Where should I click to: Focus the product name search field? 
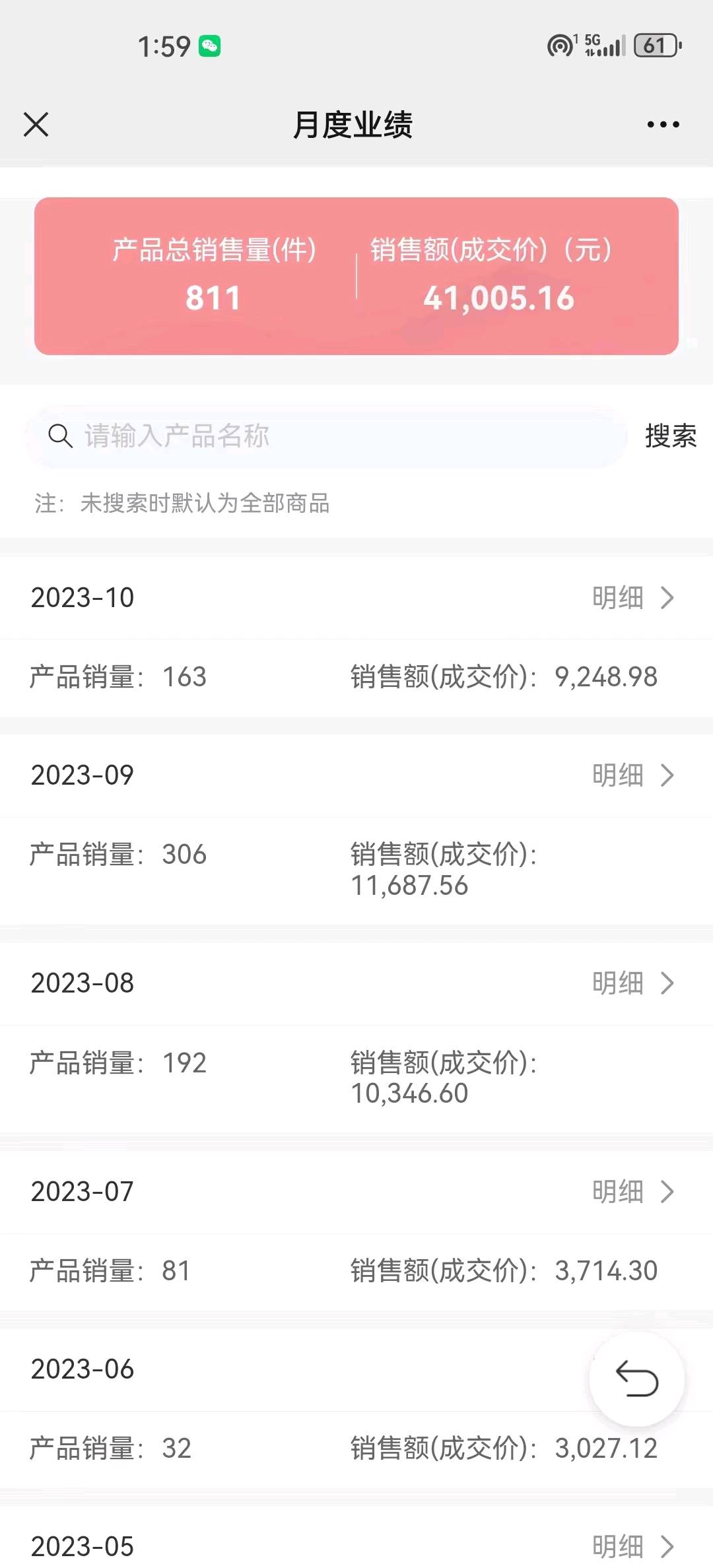pos(327,436)
